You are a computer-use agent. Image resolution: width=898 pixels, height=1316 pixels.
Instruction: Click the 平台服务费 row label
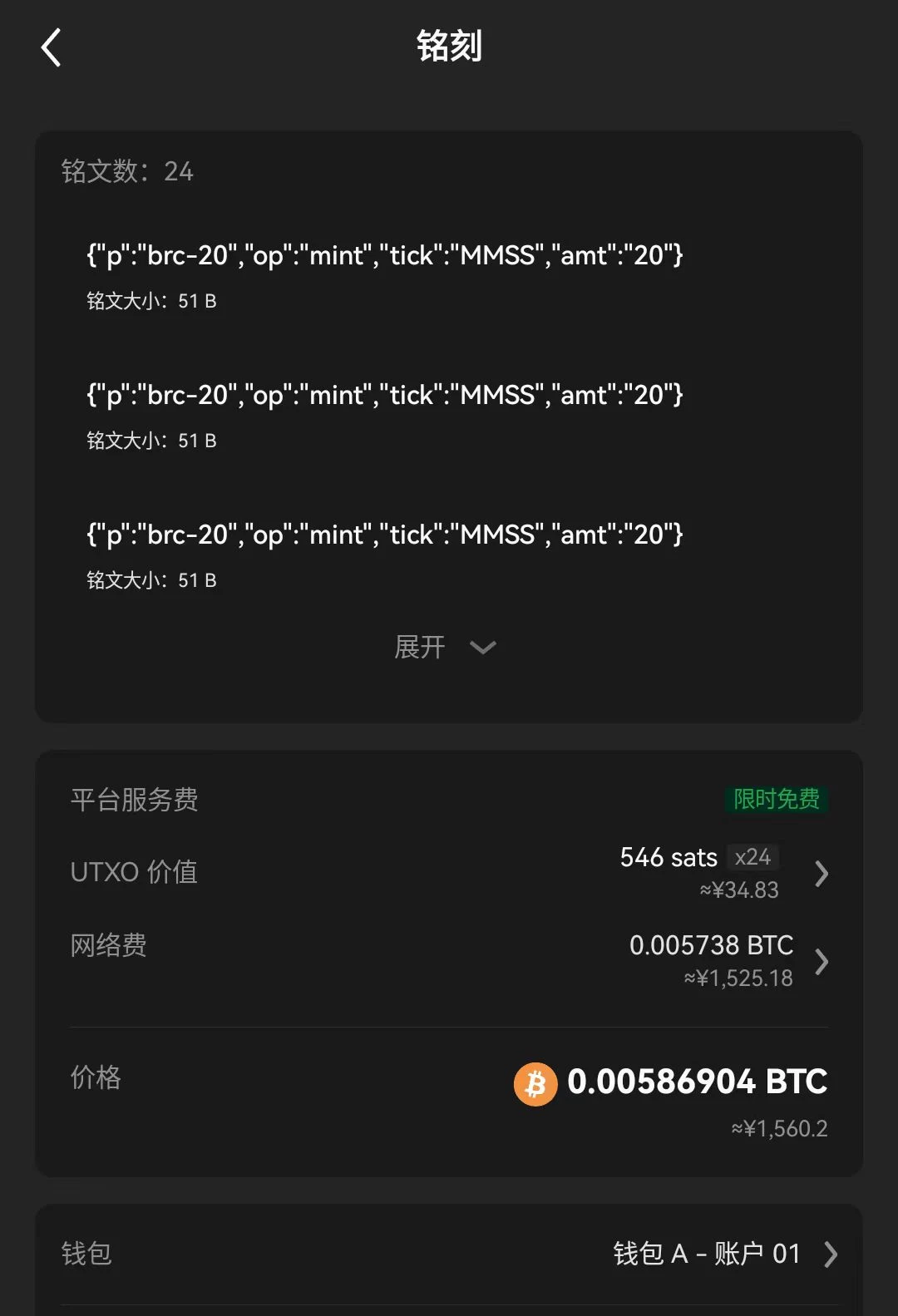[134, 799]
